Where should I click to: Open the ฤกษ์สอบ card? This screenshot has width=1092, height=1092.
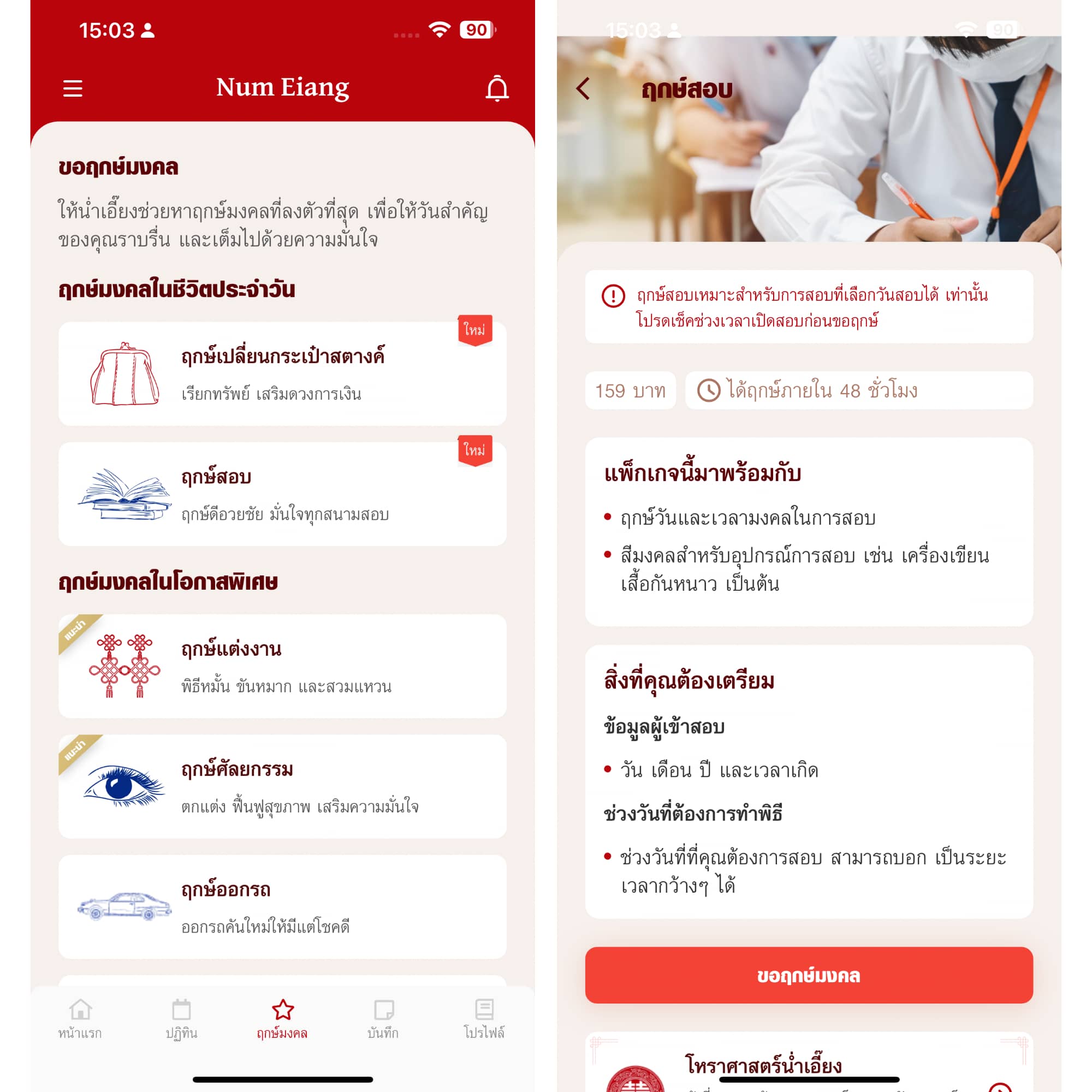[x=282, y=494]
